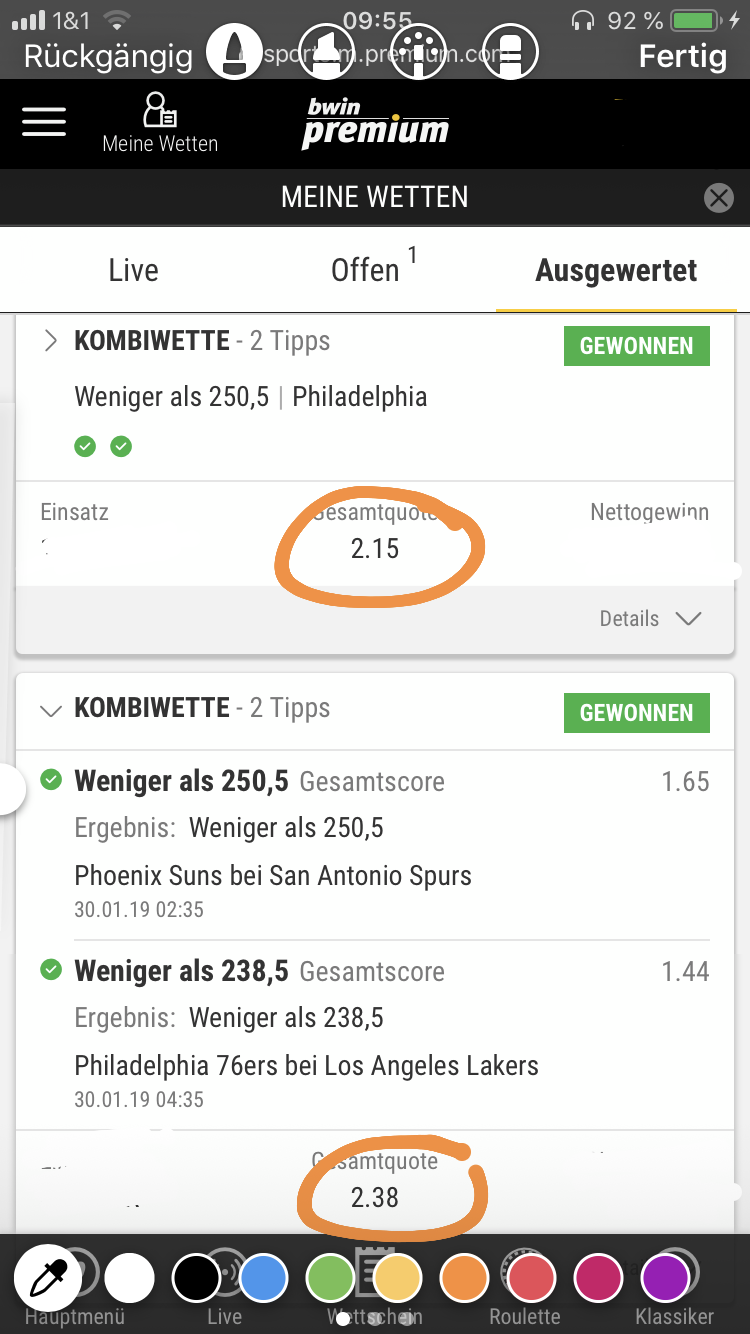Choose the magenta color swatch
This screenshot has height=1334, width=750.
click(x=599, y=1278)
